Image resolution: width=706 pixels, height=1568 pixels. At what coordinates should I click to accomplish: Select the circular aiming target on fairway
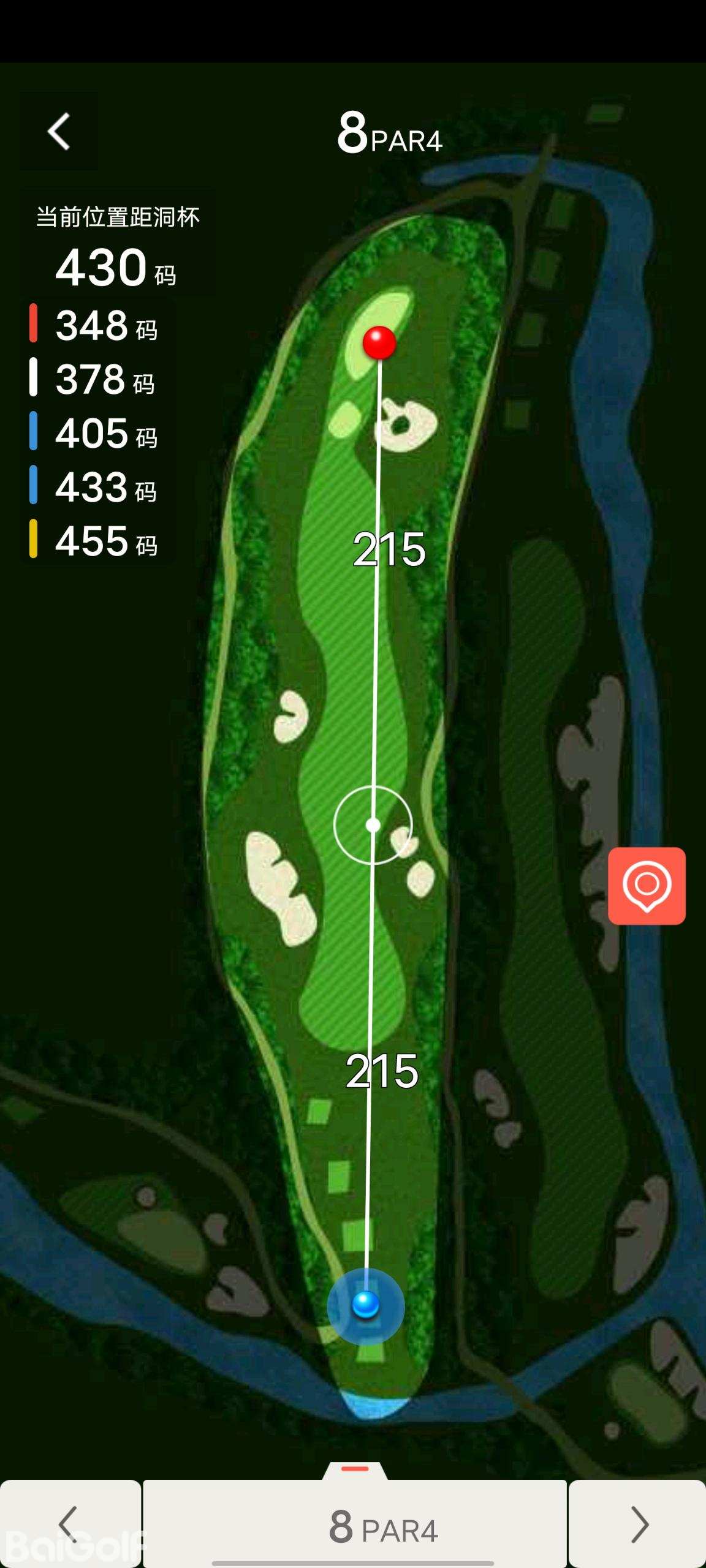click(373, 825)
